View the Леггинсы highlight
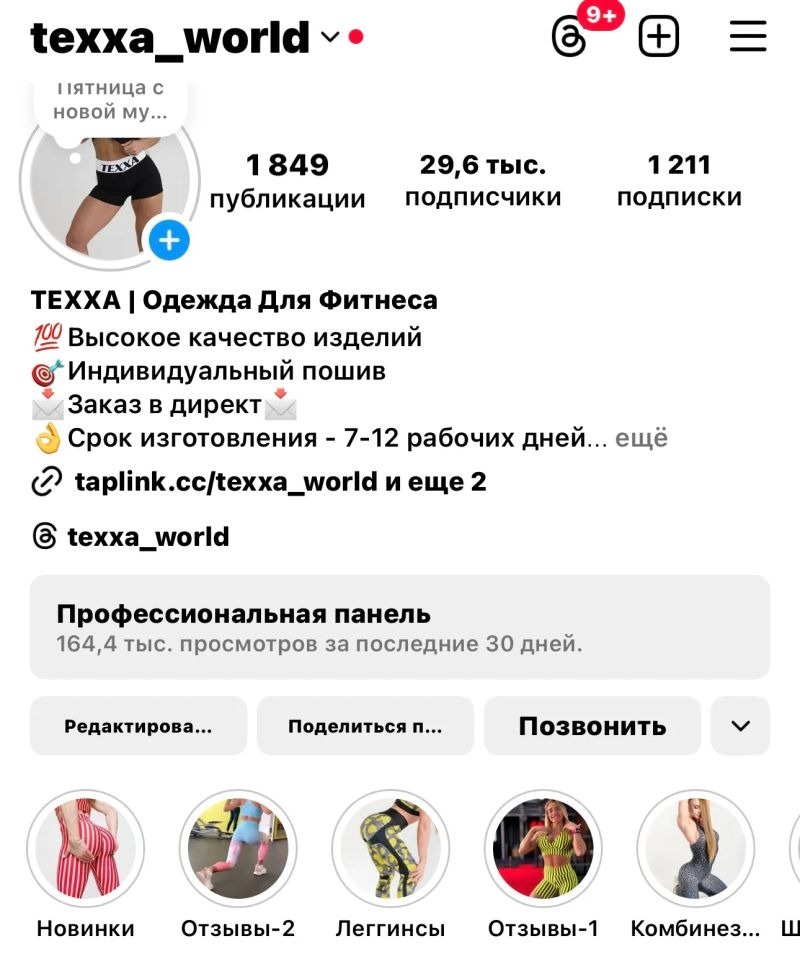800x959 pixels. tap(390, 848)
